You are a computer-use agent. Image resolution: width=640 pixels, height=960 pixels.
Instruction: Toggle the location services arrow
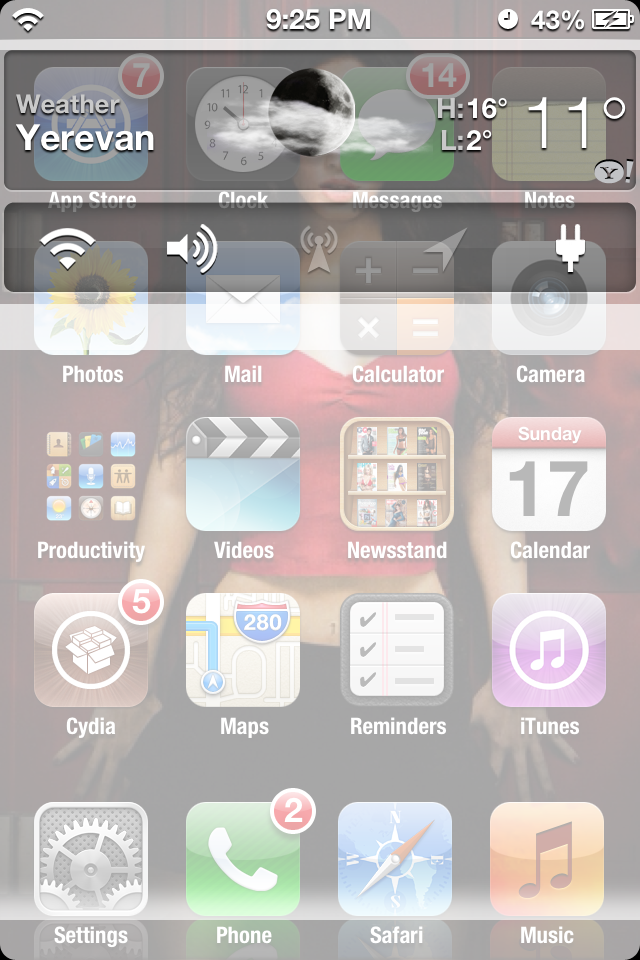pos(446,248)
